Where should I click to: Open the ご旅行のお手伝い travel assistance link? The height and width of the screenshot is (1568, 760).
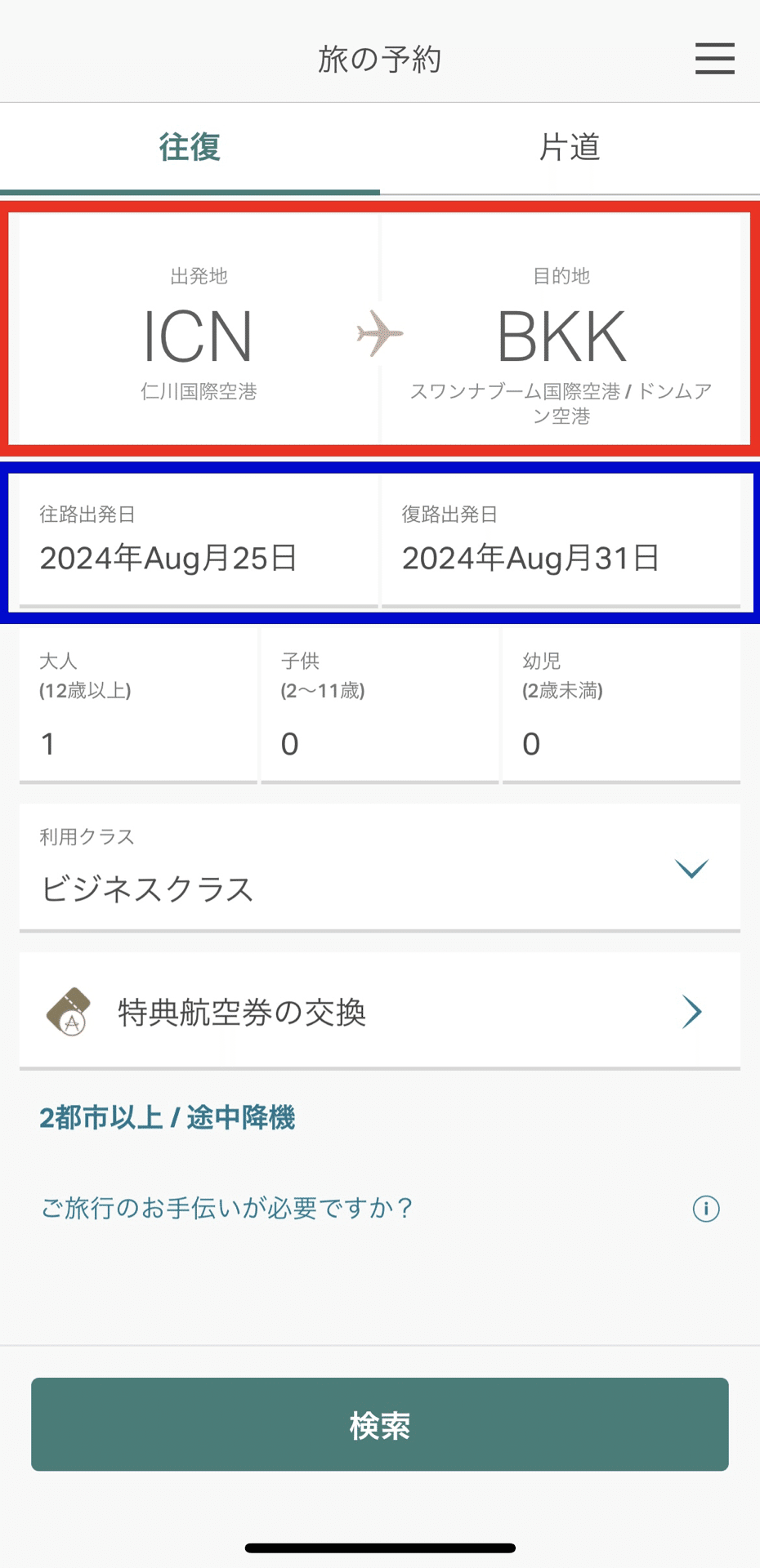pyautogui.click(x=227, y=1208)
